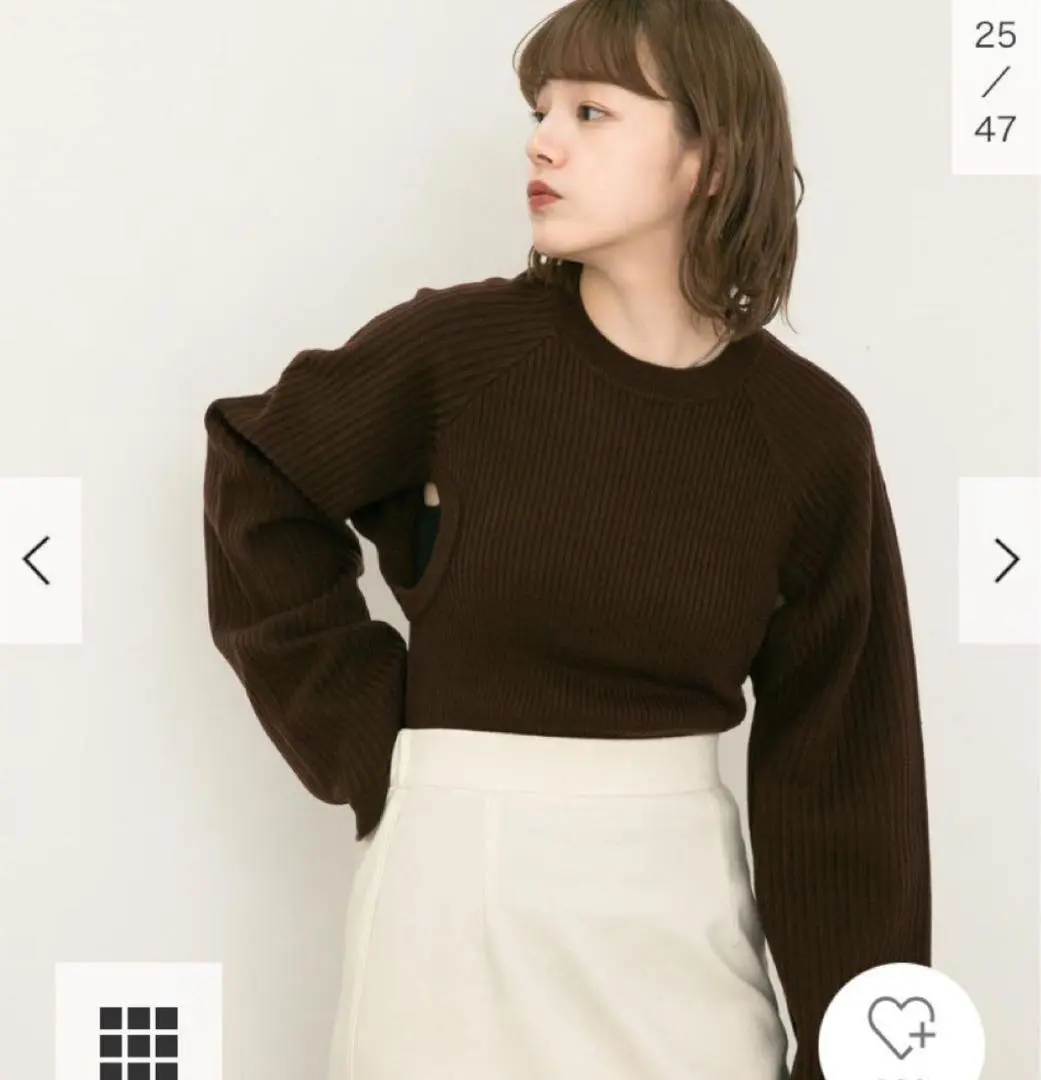
Task: Go to the previous product image
Action: click(38, 561)
